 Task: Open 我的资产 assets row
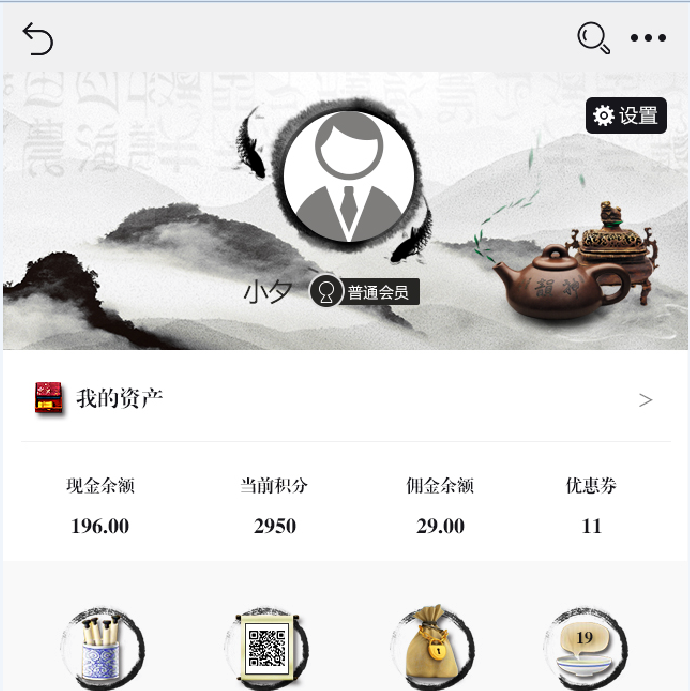(x=345, y=399)
